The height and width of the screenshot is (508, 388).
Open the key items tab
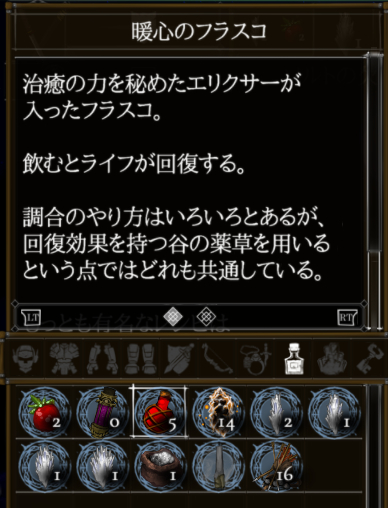tap(373, 359)
